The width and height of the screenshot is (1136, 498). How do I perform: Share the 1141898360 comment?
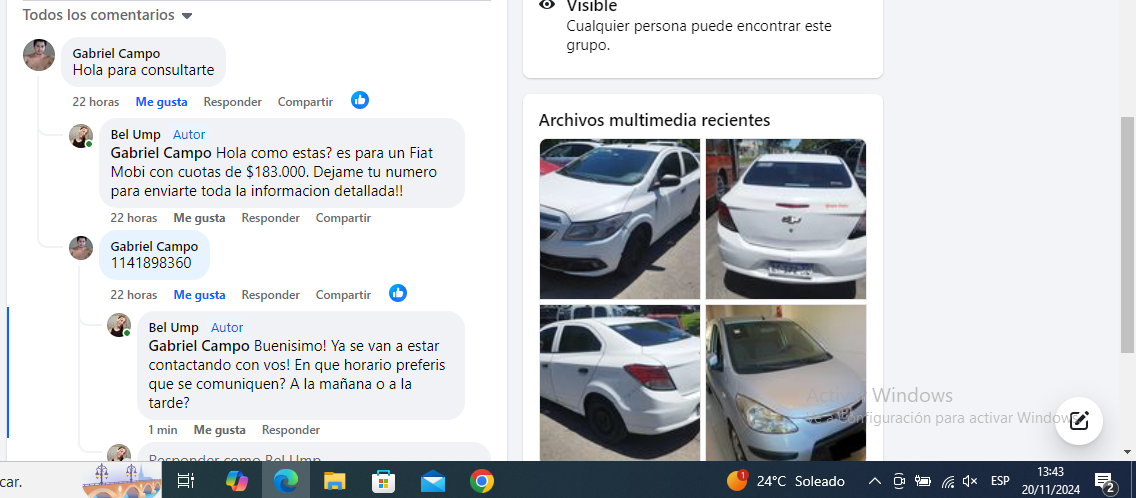(343, 295)
